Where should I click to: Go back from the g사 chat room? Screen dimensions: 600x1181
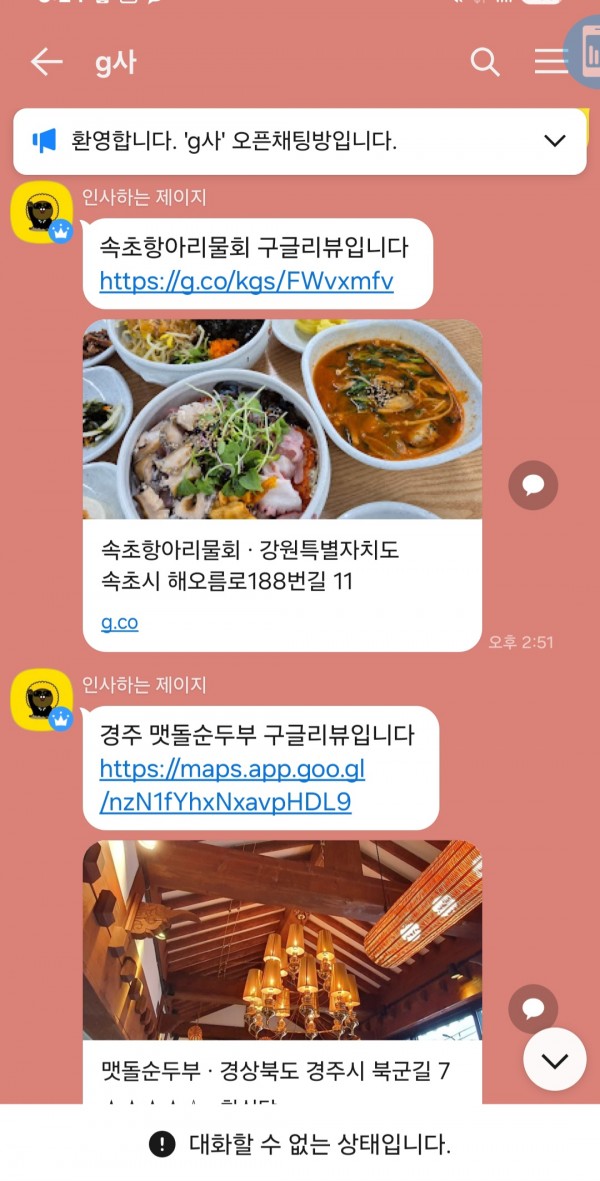(46, 62)
